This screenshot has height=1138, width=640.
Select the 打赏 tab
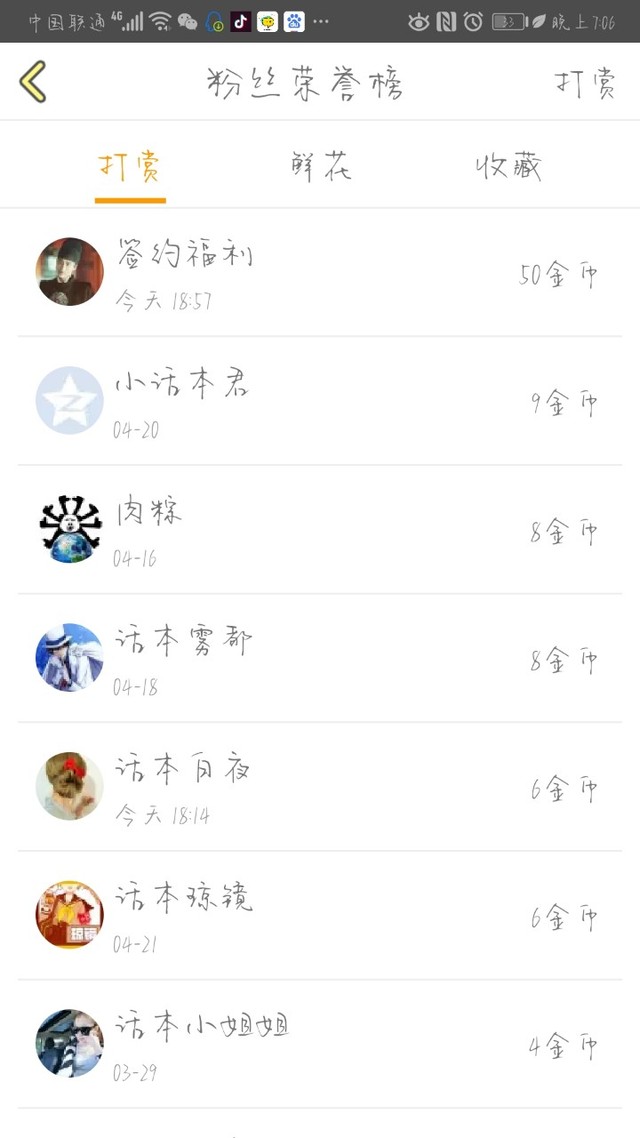coord(130,167)
